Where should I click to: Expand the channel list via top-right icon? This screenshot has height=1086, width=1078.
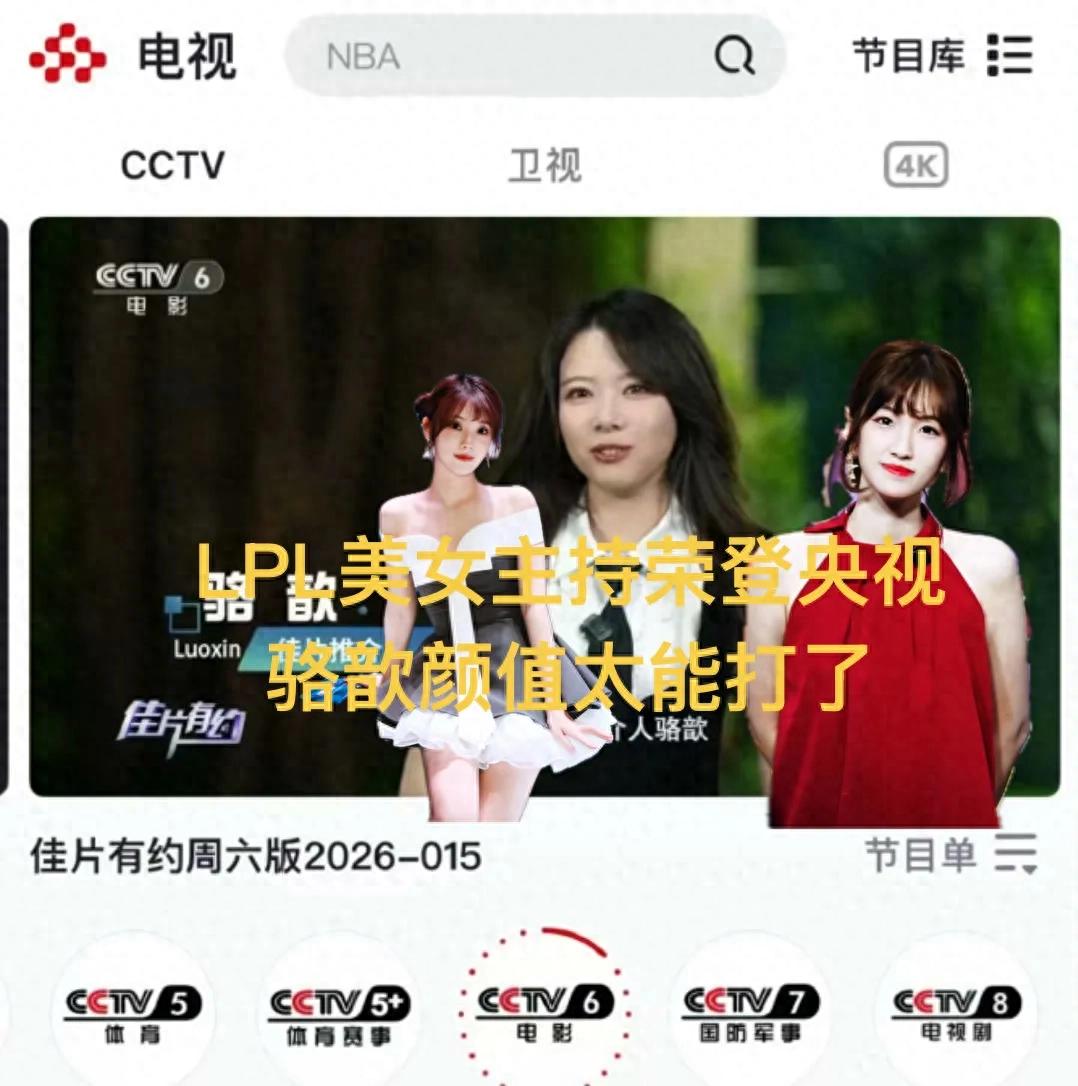coord(1012,57)
